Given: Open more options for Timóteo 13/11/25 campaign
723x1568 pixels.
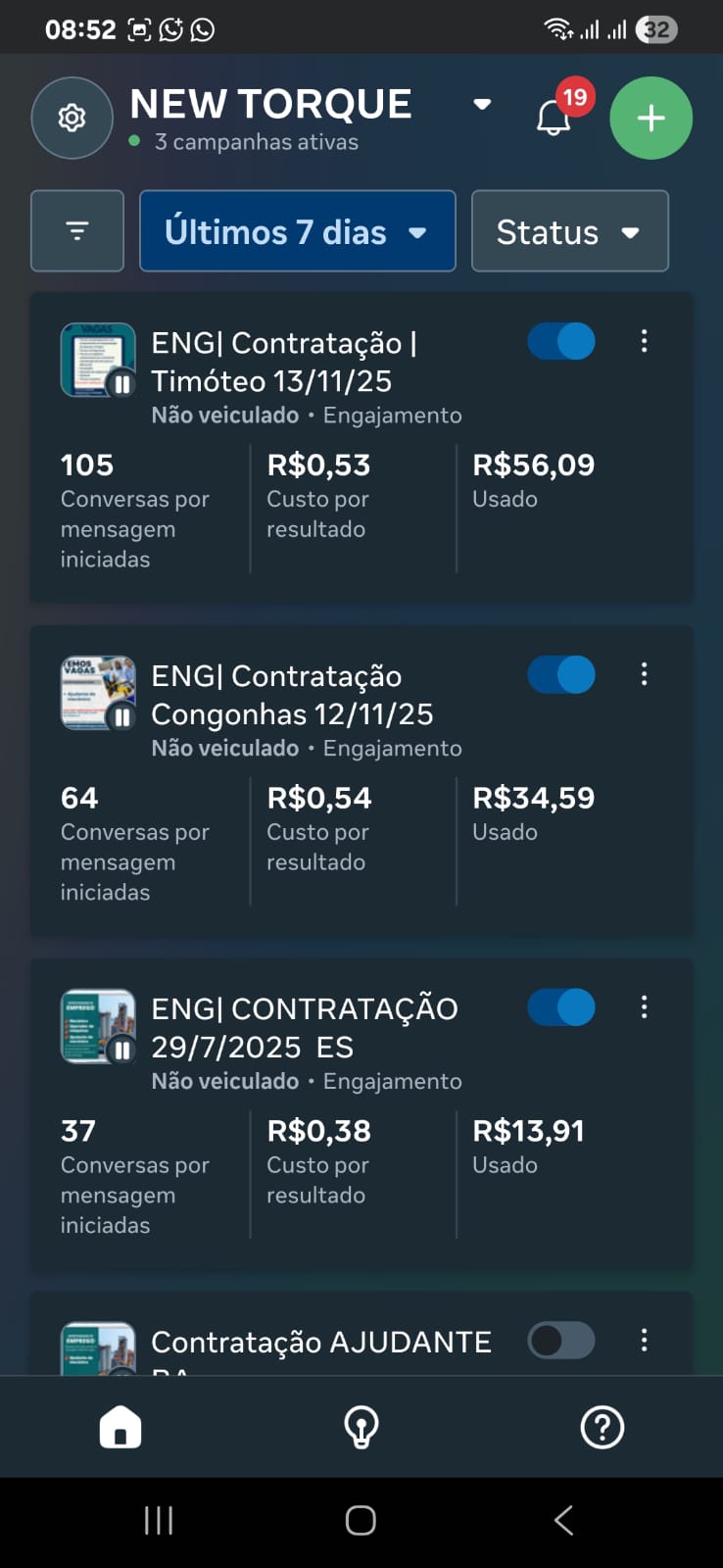Looking at the screenshot, I should point(644,341).
